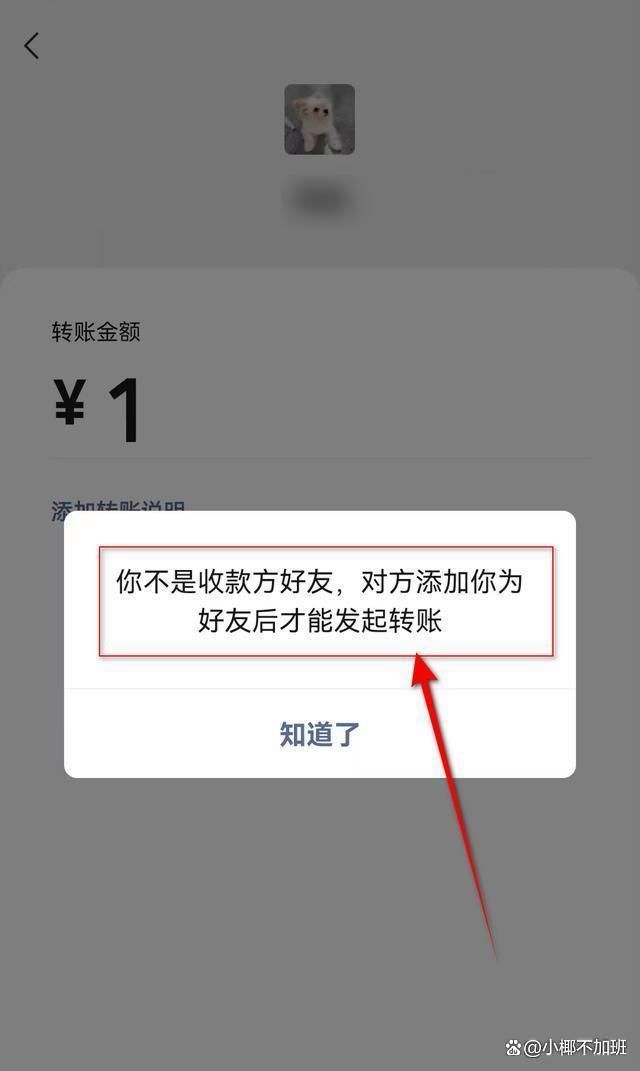Image resolution: width=640 pixels, height=1071 pixels.
Task: Open the 添加转账说明 link
Action: point(118,507)
